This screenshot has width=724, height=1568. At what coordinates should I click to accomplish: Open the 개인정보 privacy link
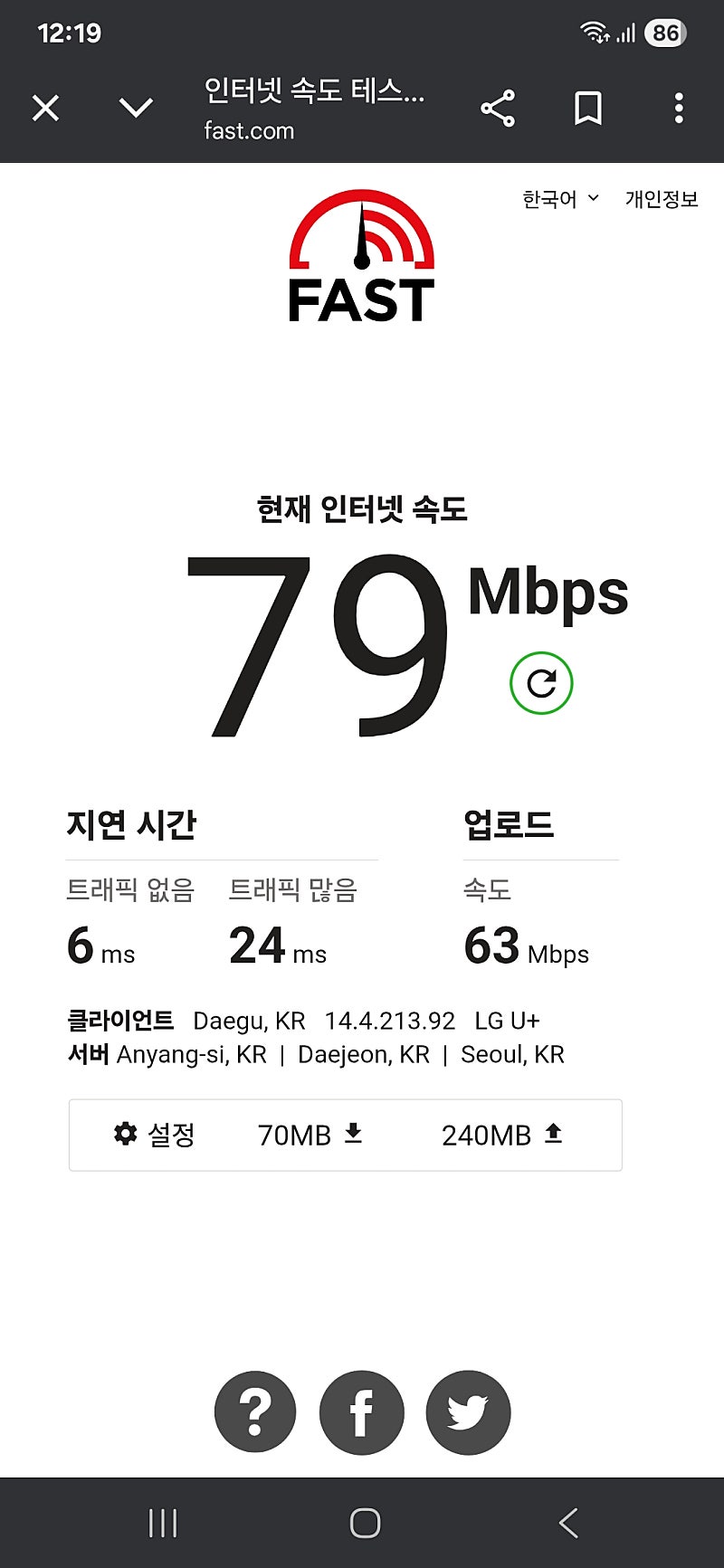[662, 199]
